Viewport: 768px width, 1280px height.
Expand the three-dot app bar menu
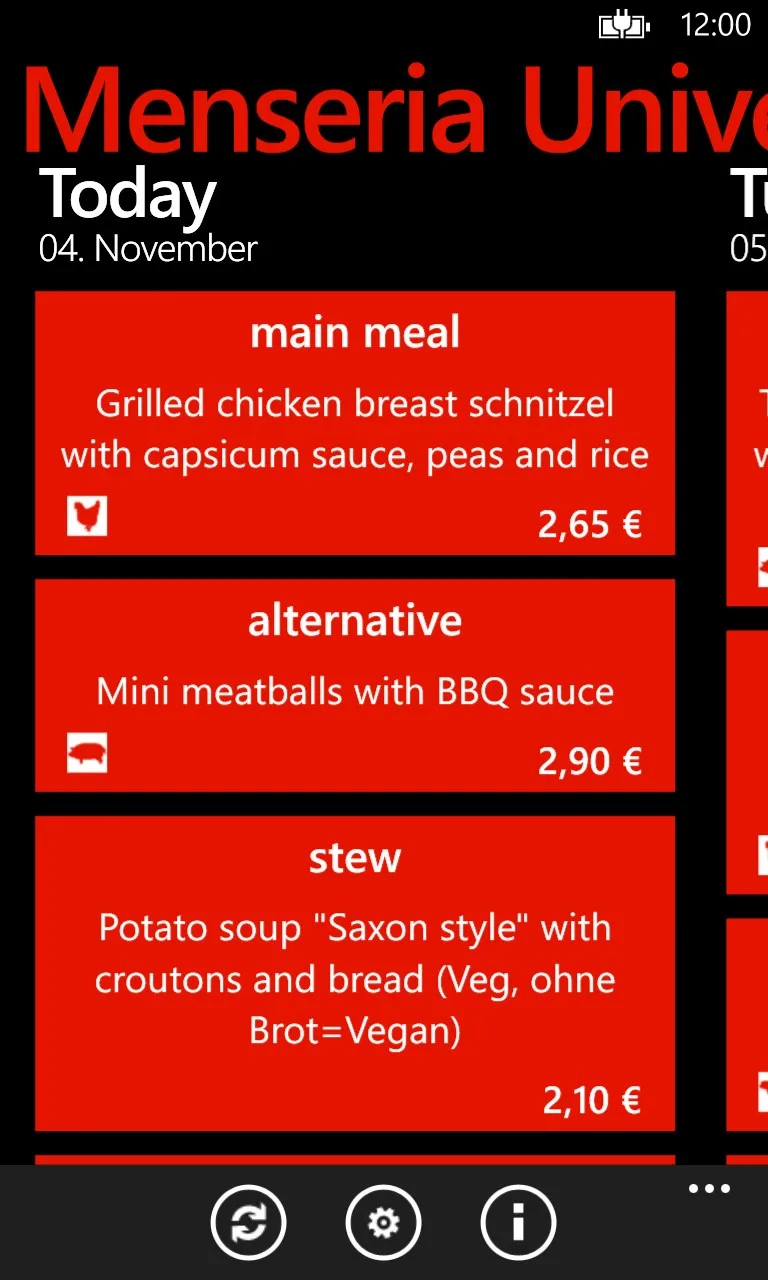(x=709, y=1189)
